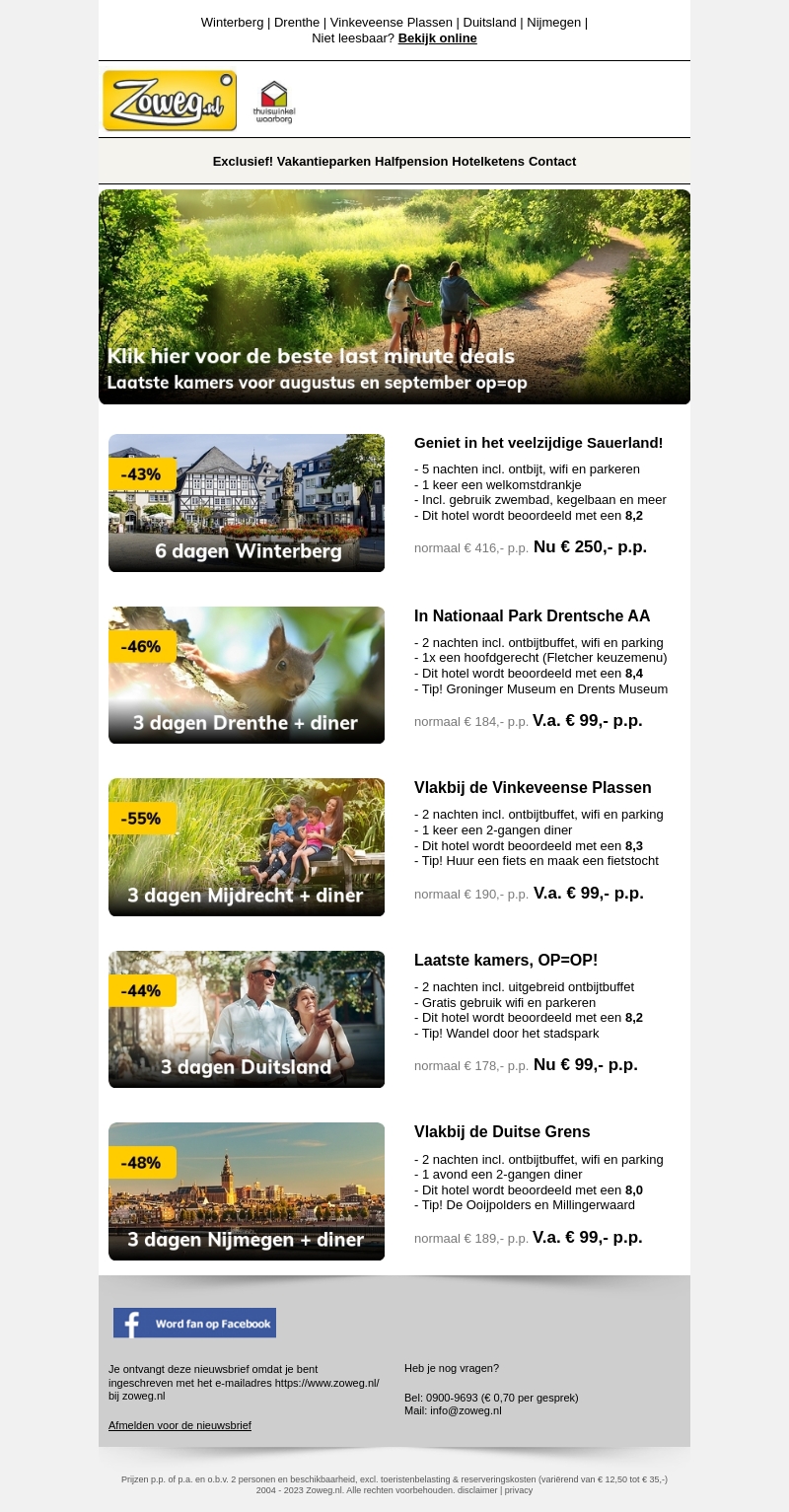This screenshot has width=789, height=1512.
Task: Unsubscribe via Afmelden voor de nieuwsbrief
Action: (179, 1425)
